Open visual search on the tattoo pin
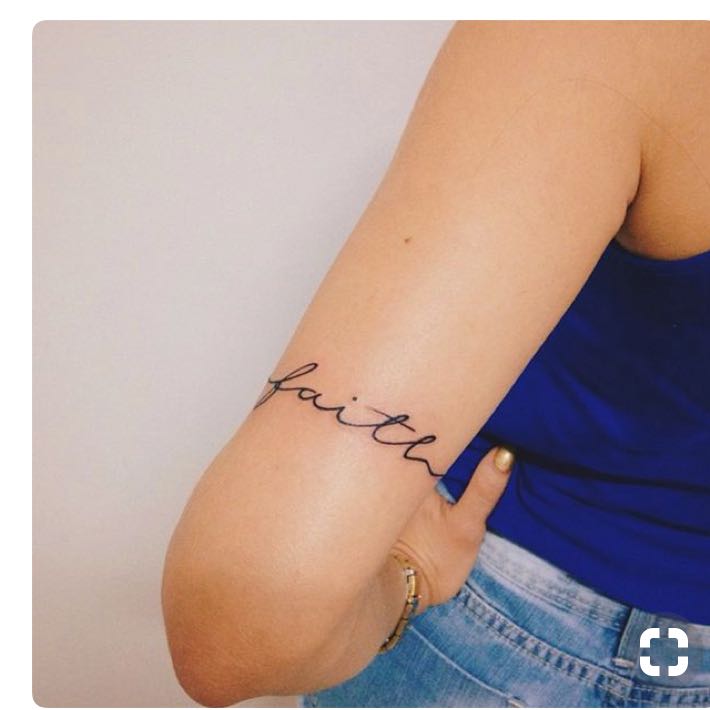The width and height of the screenshot is (710, 710). click(664, 652)
